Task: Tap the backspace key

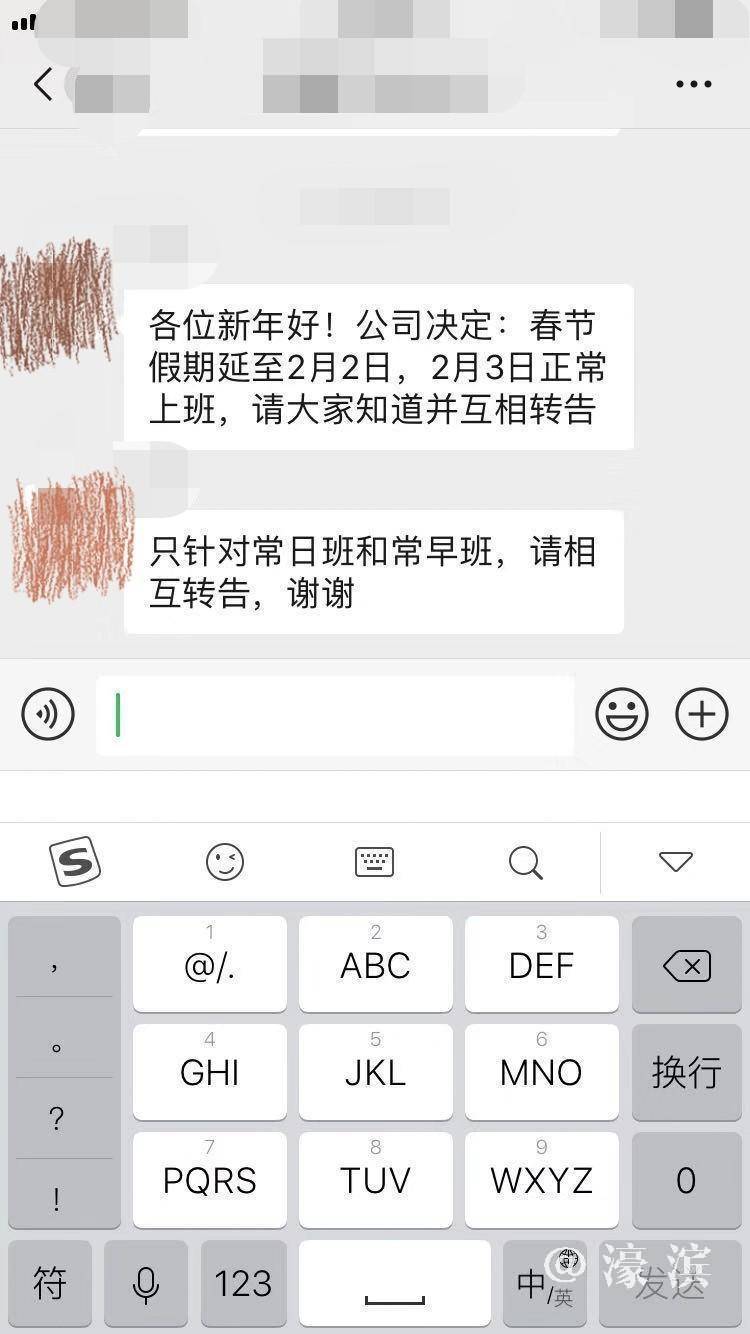Action: click(686, 965)
